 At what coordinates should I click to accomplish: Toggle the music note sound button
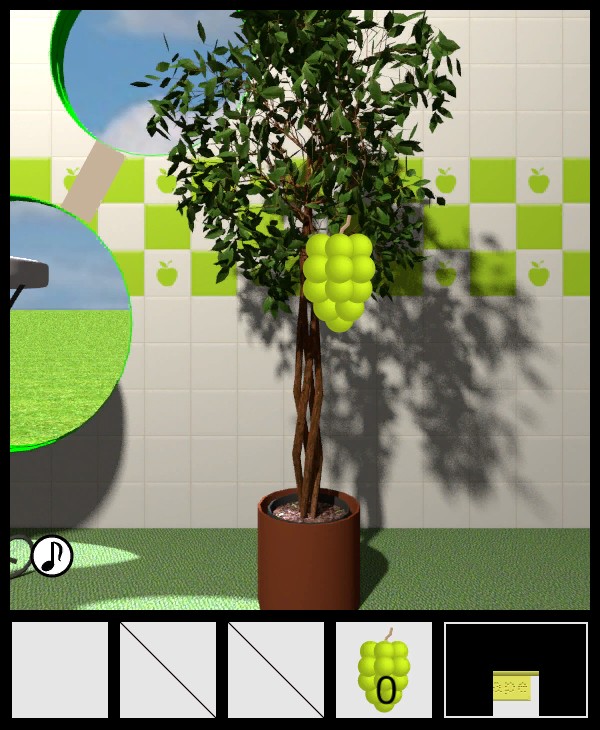pyautogui.click(x=52, y=556)
